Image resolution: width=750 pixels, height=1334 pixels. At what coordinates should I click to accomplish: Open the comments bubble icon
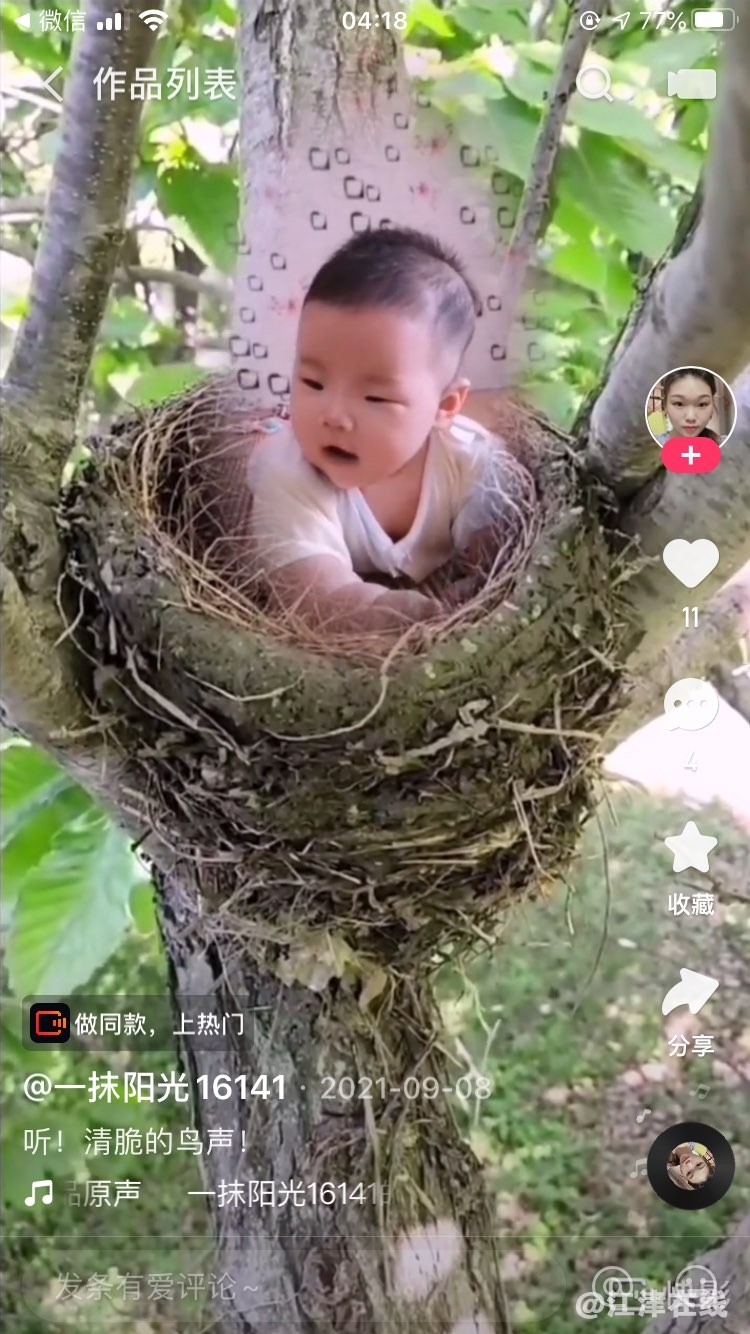tap(690, 706)
